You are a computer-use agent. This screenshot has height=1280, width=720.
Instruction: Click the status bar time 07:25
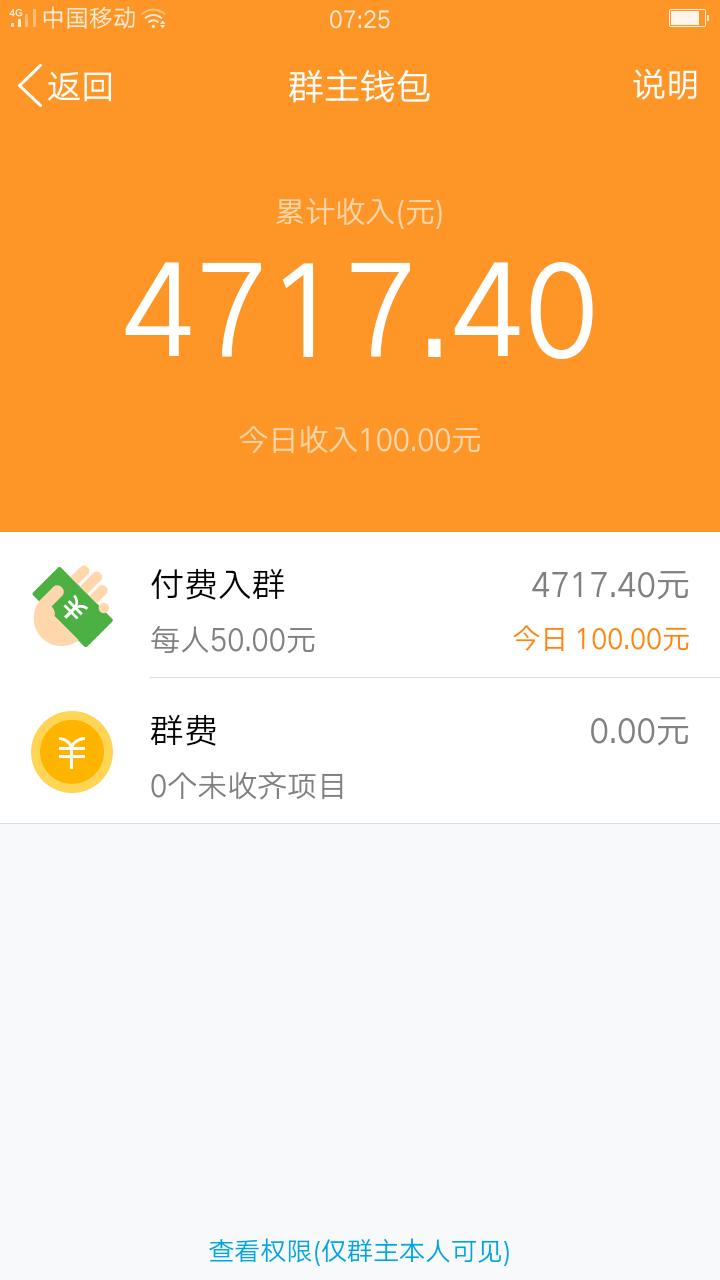click(360, 18)
